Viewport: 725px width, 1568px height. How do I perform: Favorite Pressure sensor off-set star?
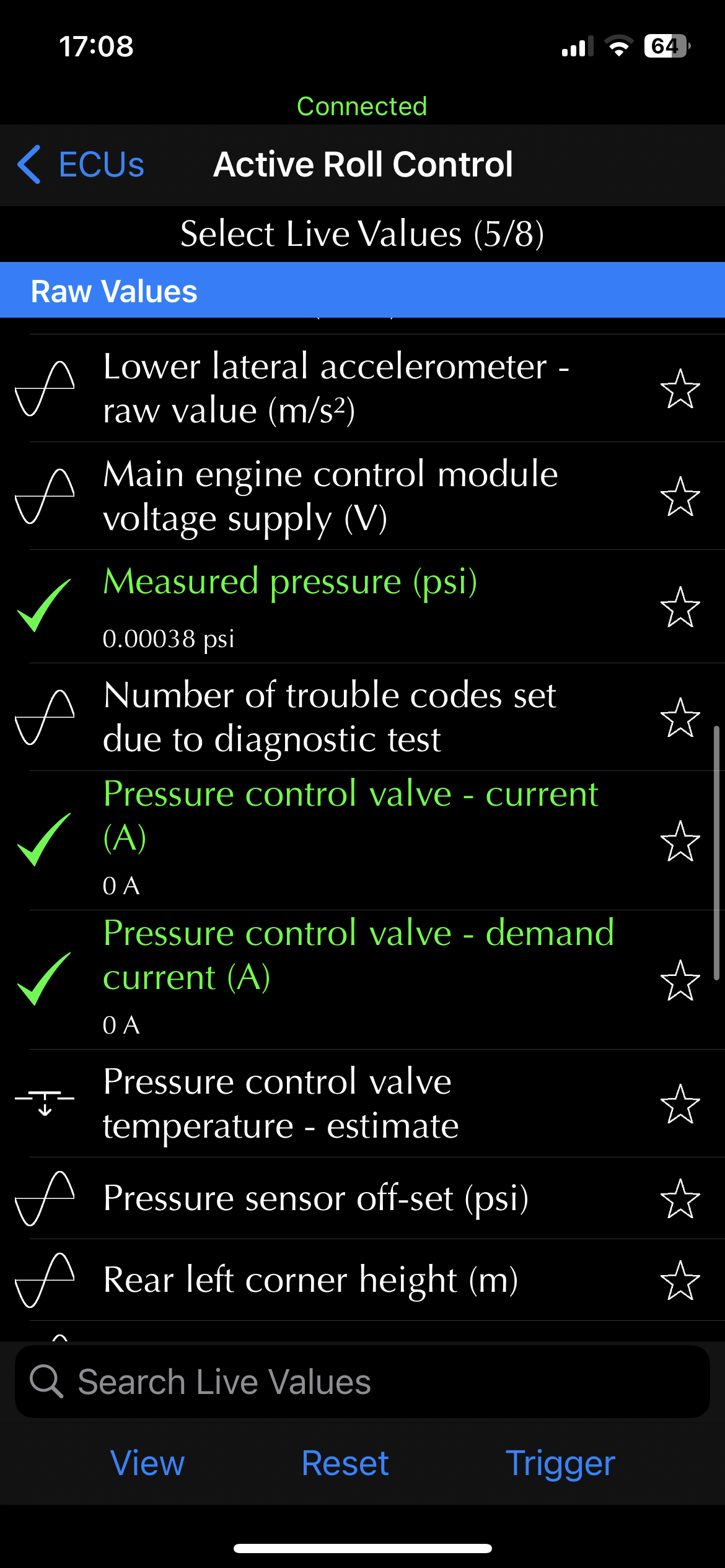point(680,1199)
